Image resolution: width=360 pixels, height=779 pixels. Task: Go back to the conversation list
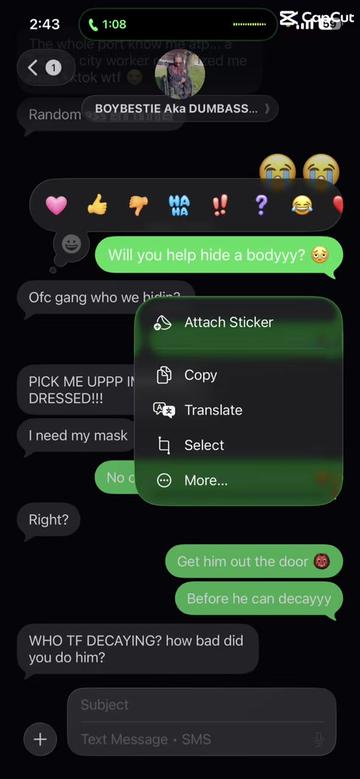(46, 68)
